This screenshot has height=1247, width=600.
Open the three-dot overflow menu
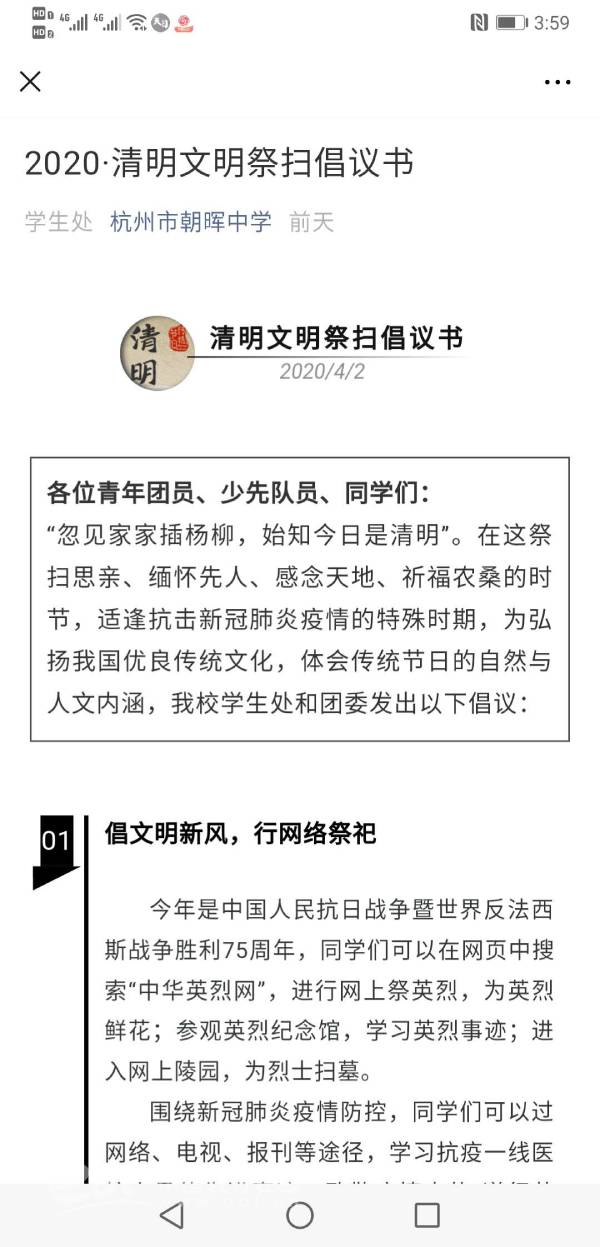coord(557,82)
